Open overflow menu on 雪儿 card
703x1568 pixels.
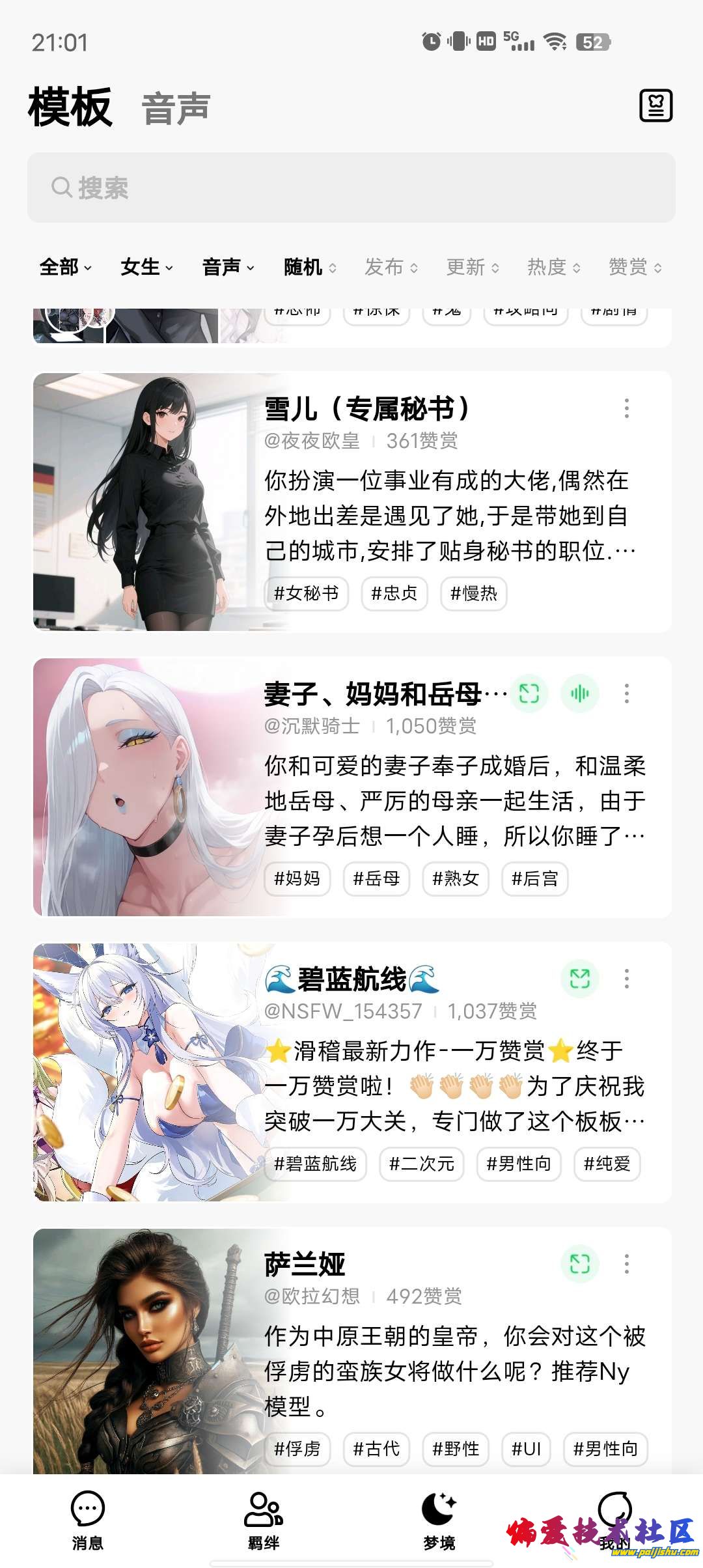tap(626, 409)
